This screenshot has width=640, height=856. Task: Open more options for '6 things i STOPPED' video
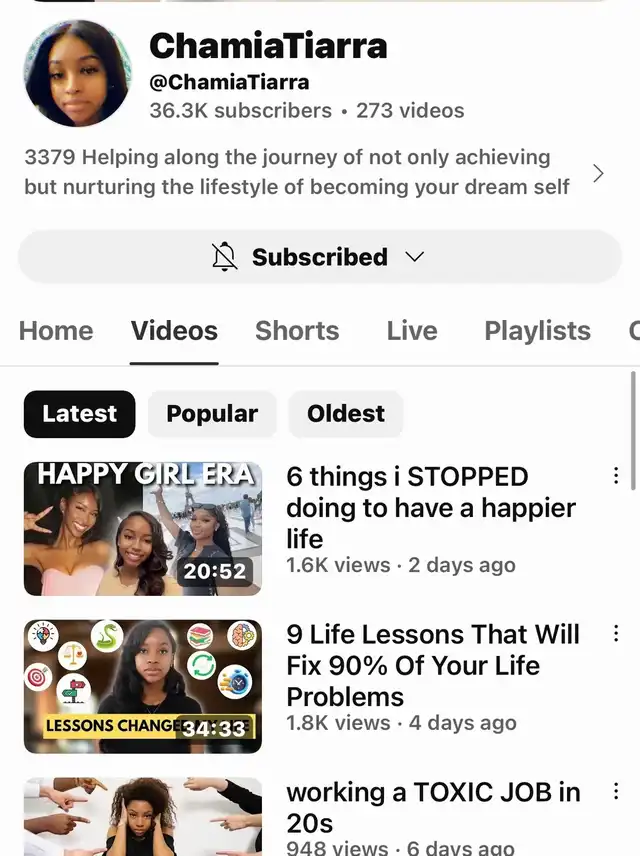[616, 476]
